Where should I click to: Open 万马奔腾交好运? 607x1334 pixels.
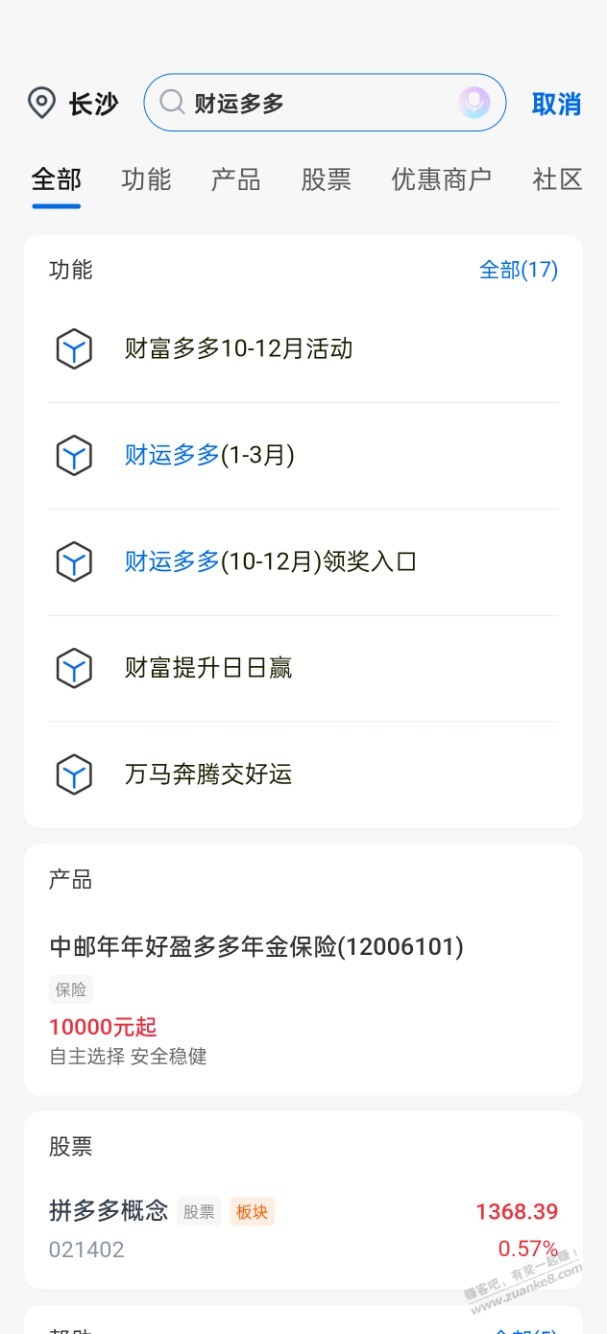click(208, 774)
